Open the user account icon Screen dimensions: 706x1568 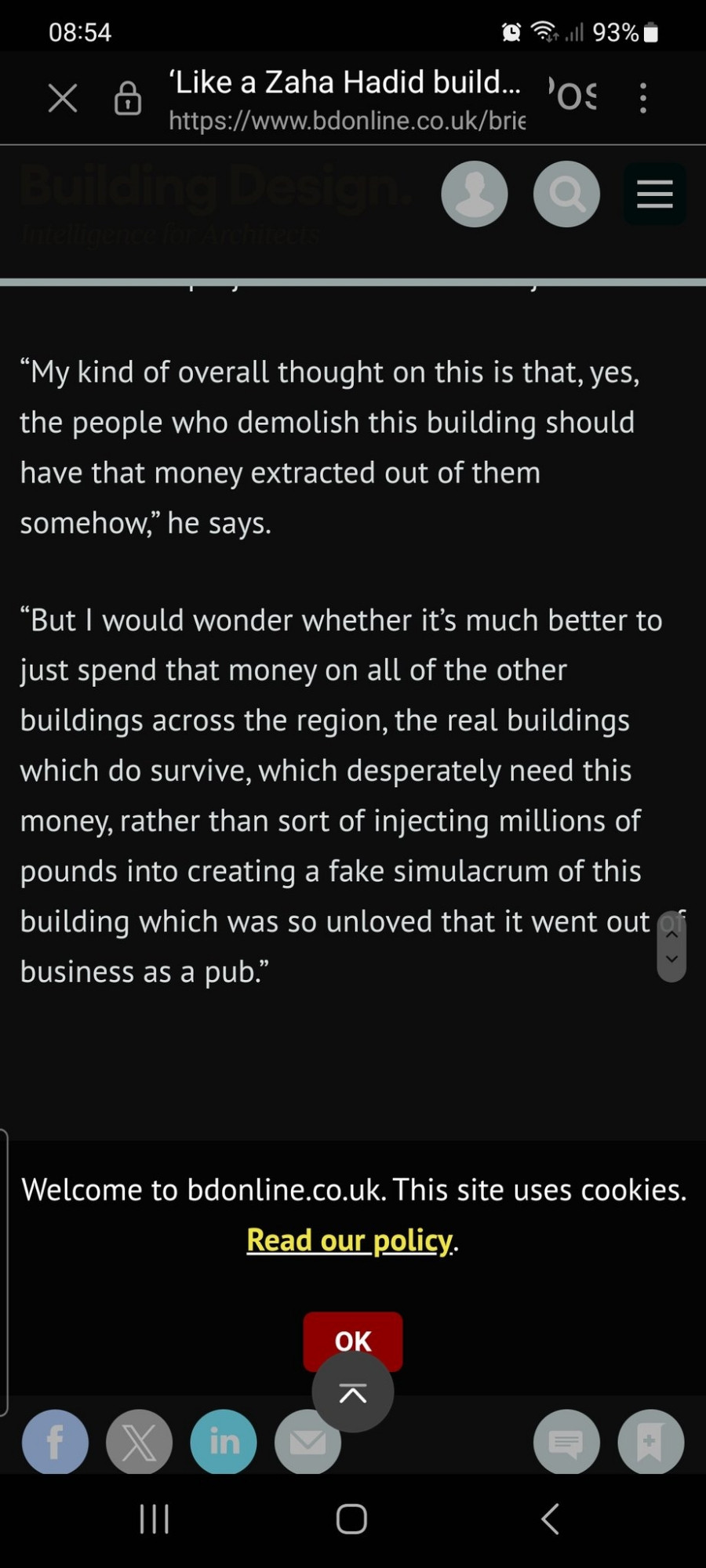(475, 194)
